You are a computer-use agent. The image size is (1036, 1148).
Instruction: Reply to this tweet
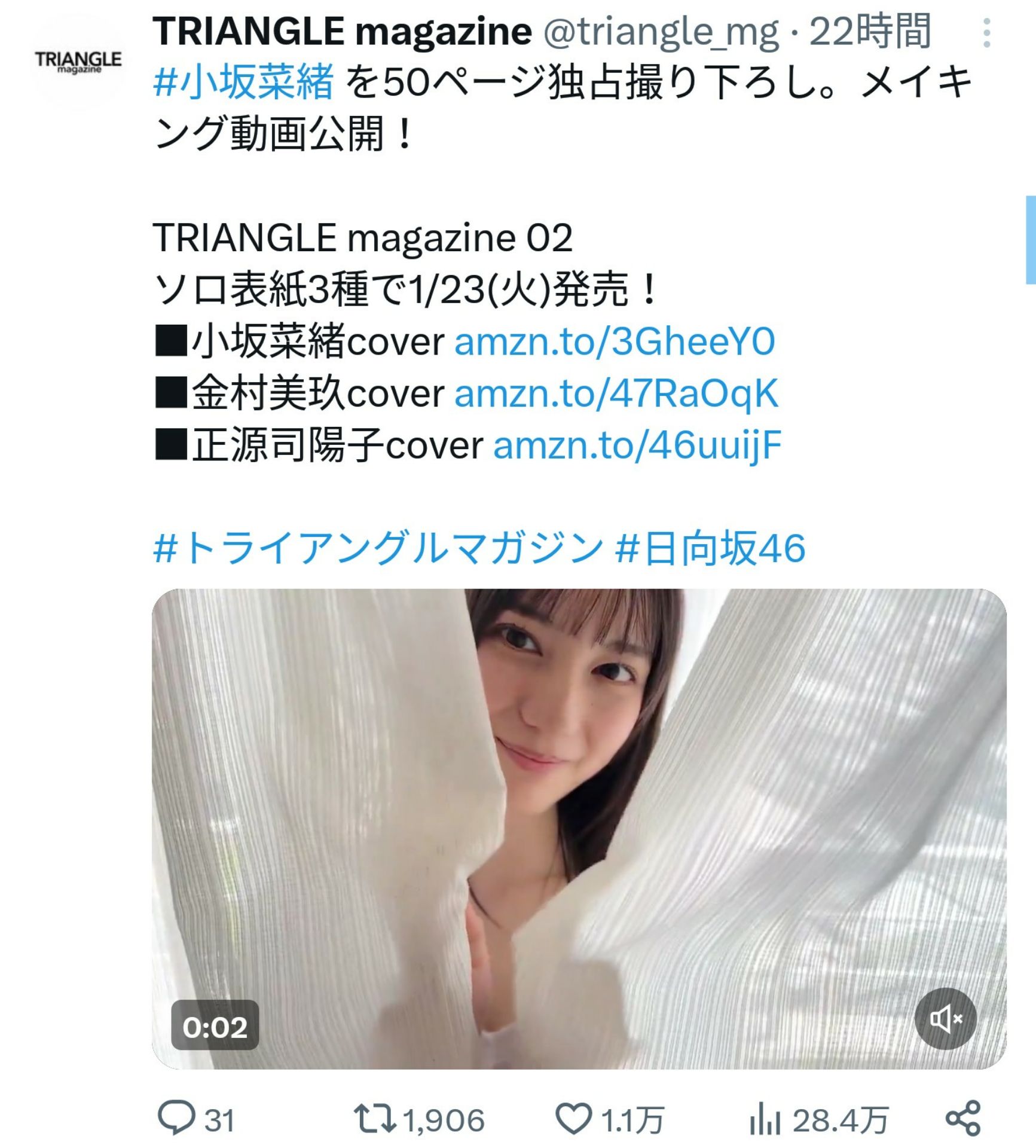[176, 1118]
